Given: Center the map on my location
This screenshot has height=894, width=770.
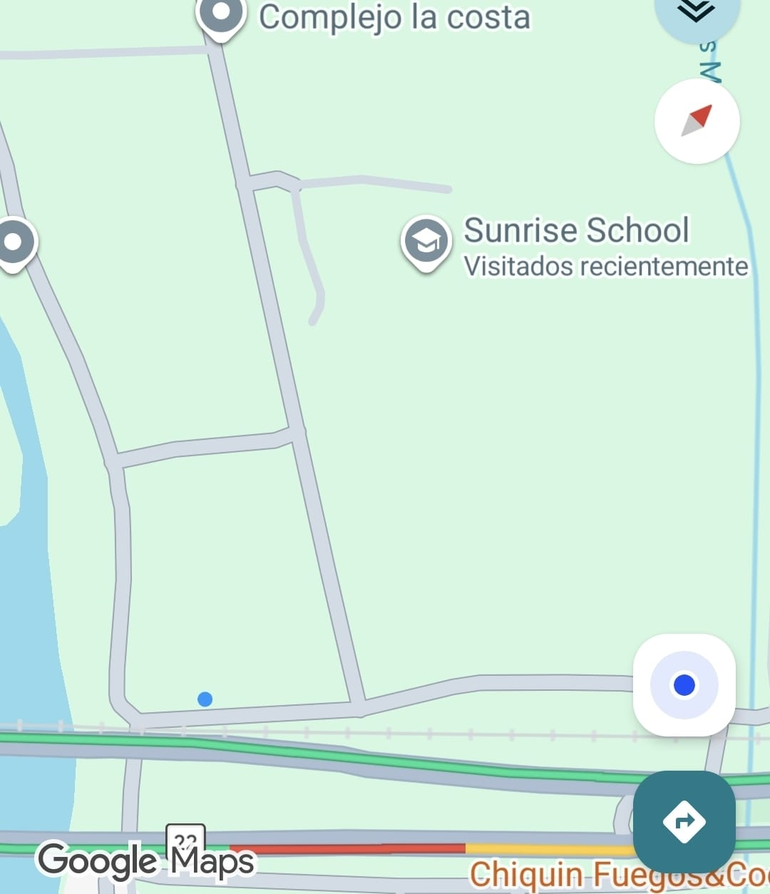Looking at the screenshot, I should (x=684, y=685).
